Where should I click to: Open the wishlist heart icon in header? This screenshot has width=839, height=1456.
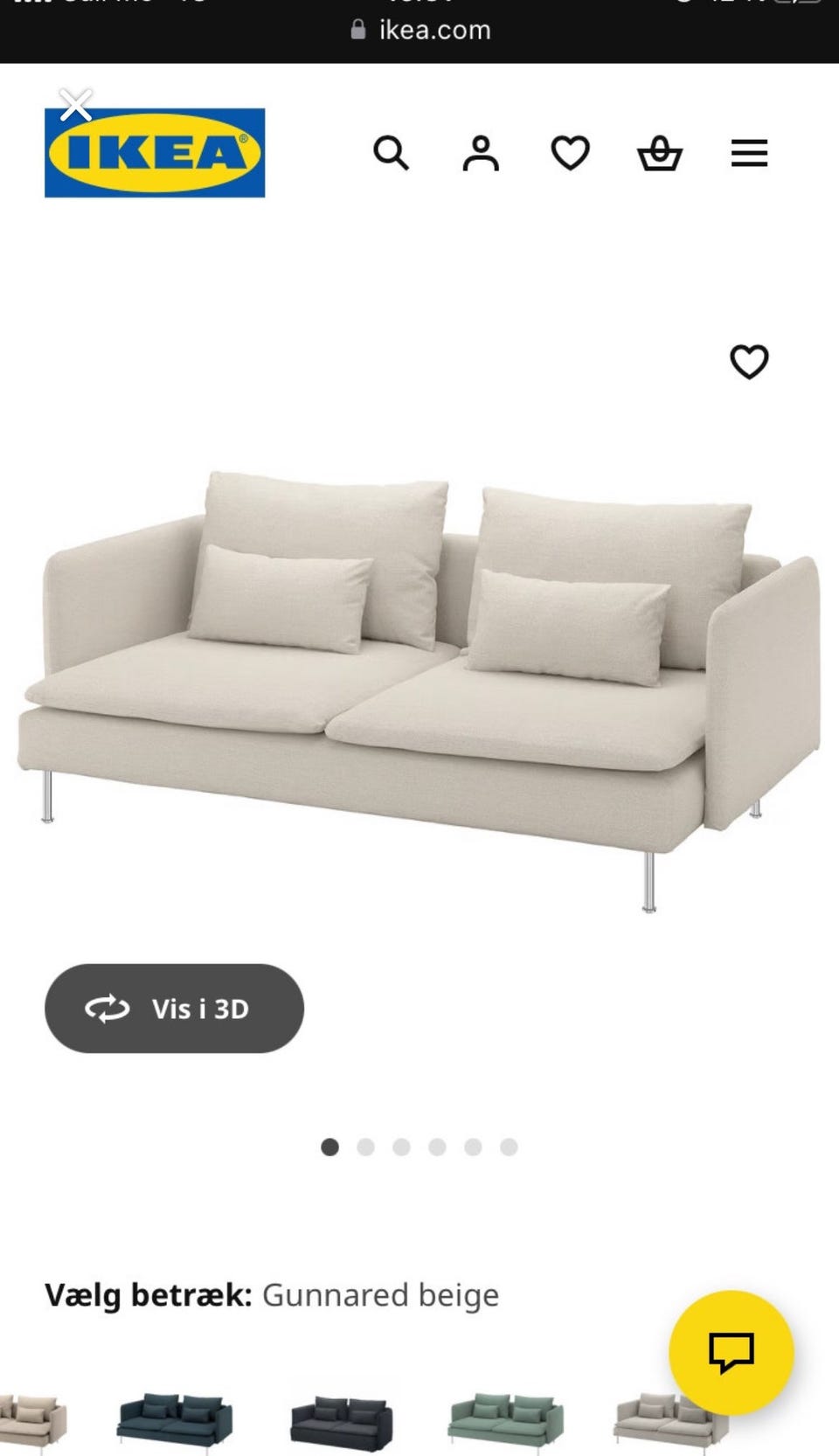pos(571,154)
